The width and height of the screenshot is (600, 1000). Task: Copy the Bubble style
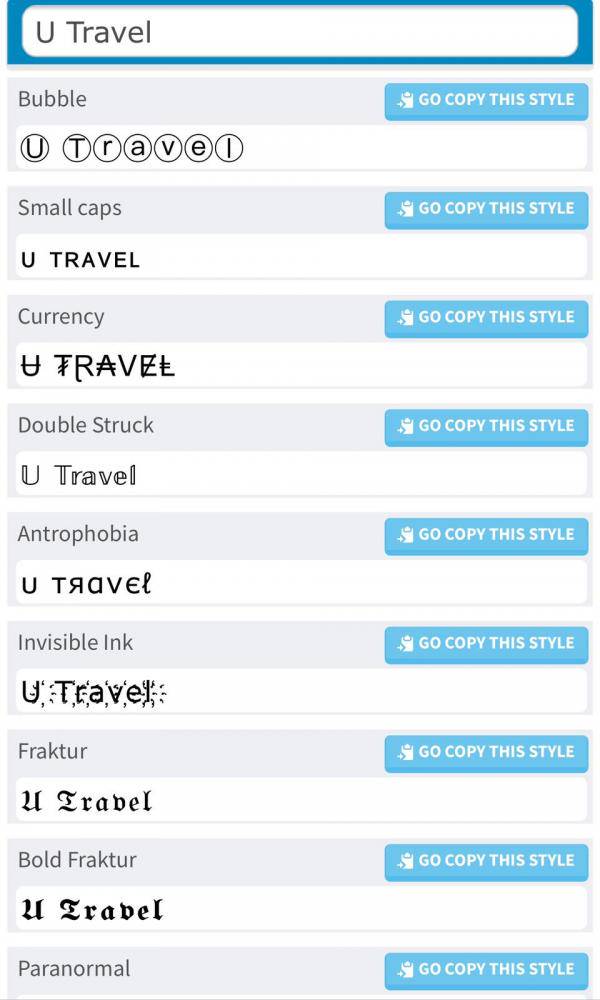tap(486, 100)
